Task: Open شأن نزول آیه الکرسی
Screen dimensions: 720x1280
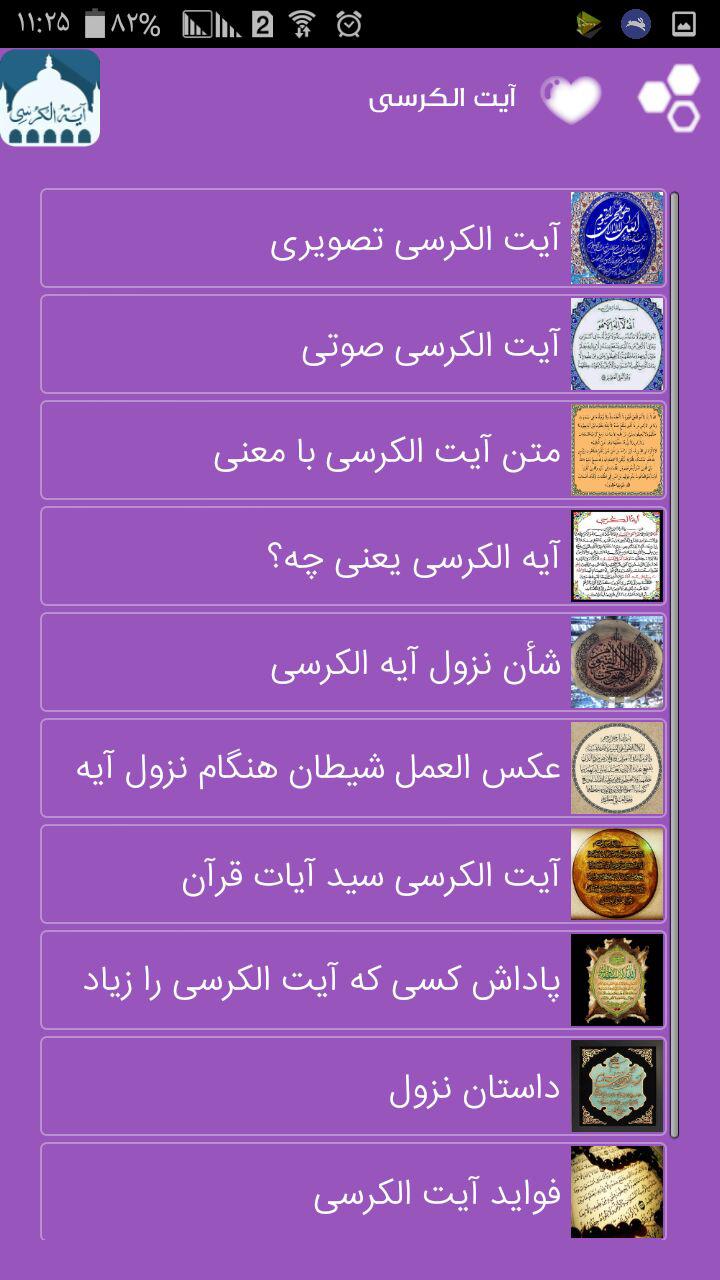Action: point(353,663)
